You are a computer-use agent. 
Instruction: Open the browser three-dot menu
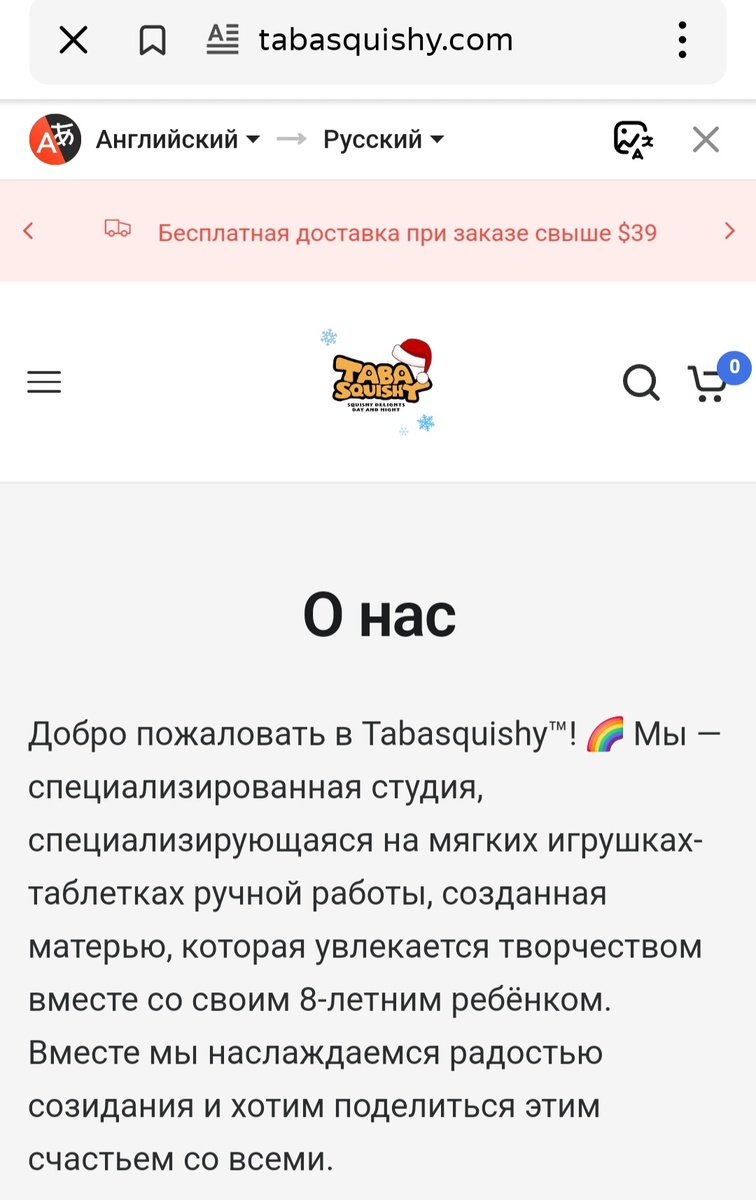coord(681,40)
